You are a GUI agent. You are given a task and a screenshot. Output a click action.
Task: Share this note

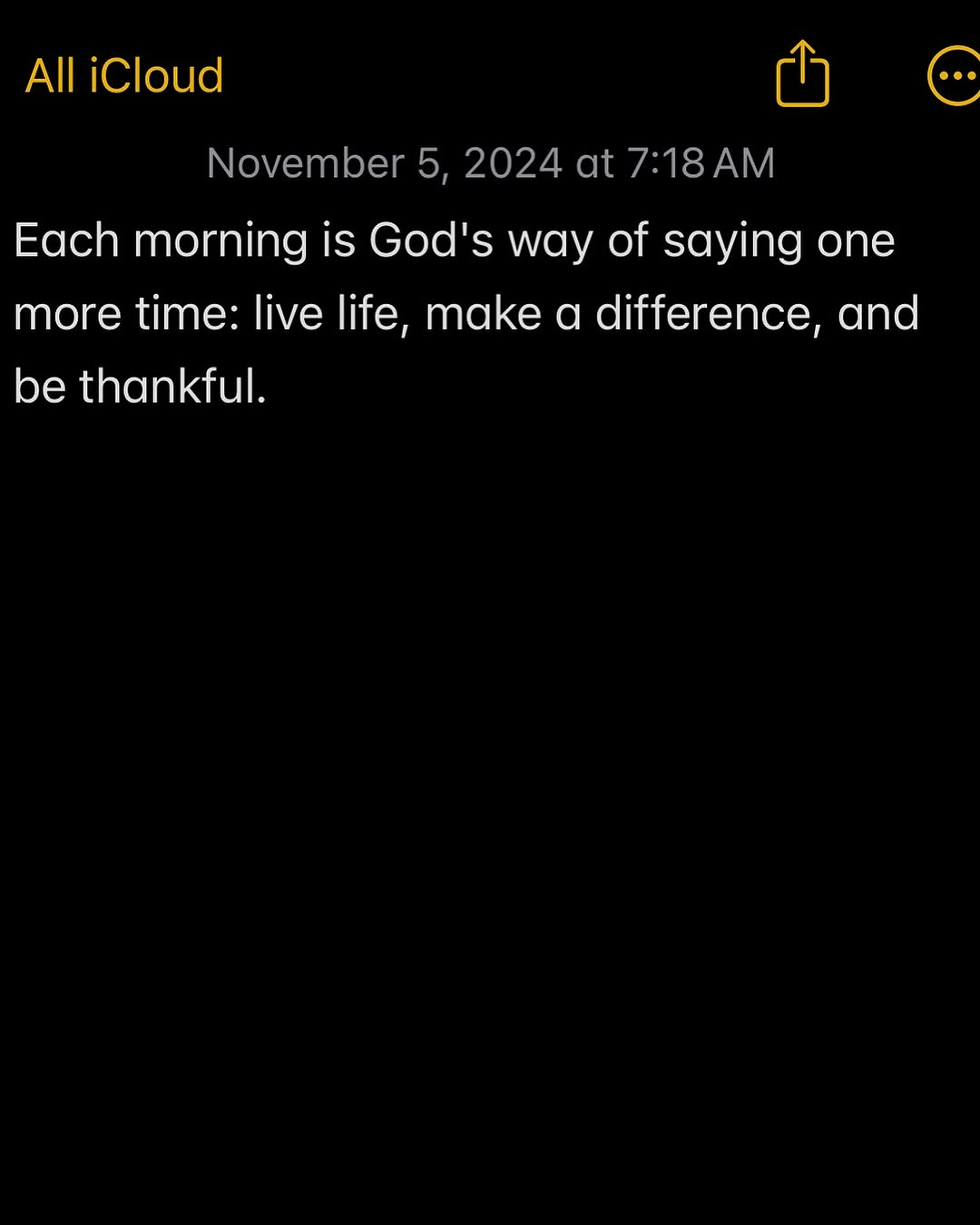pyautogui.click(x=802, y=75)
